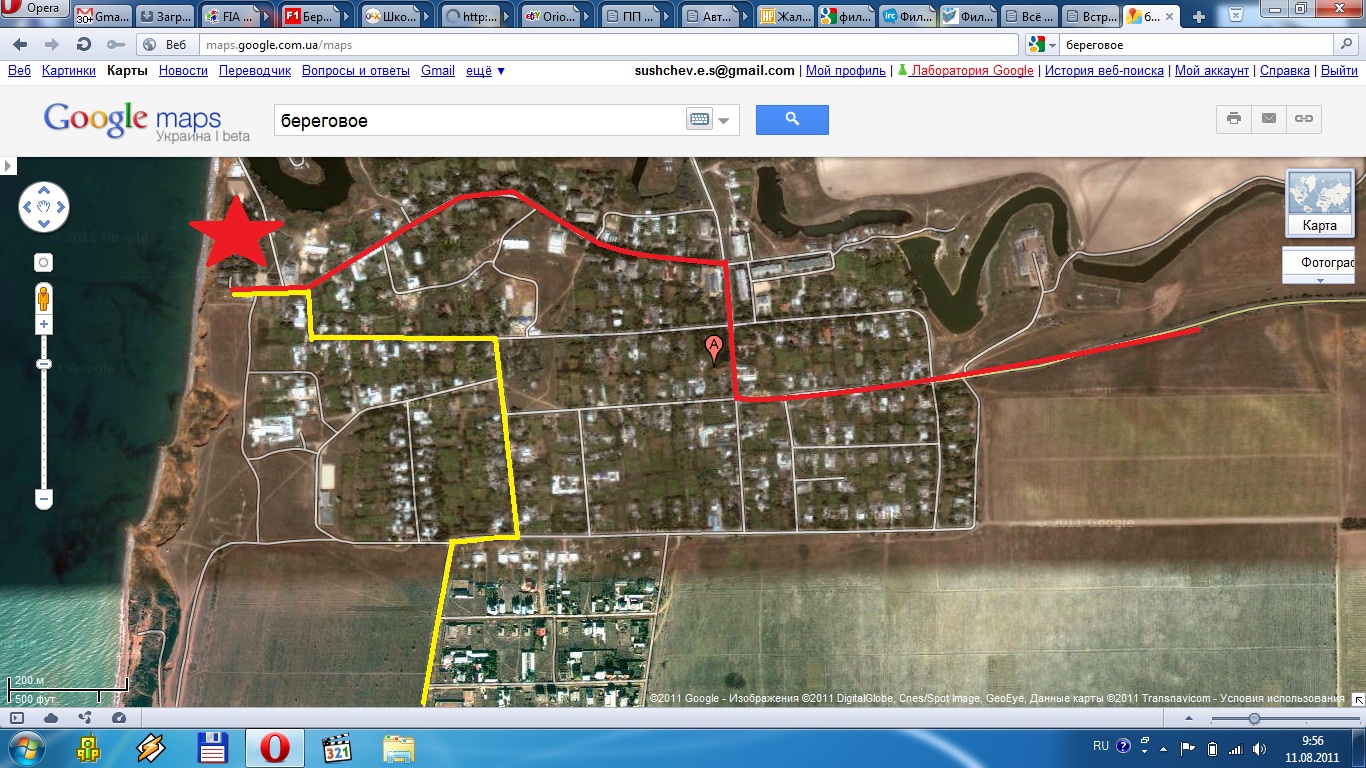Open marker A on the map
The height and width of the screenshot is (768, 1366).
coord(713,349)
